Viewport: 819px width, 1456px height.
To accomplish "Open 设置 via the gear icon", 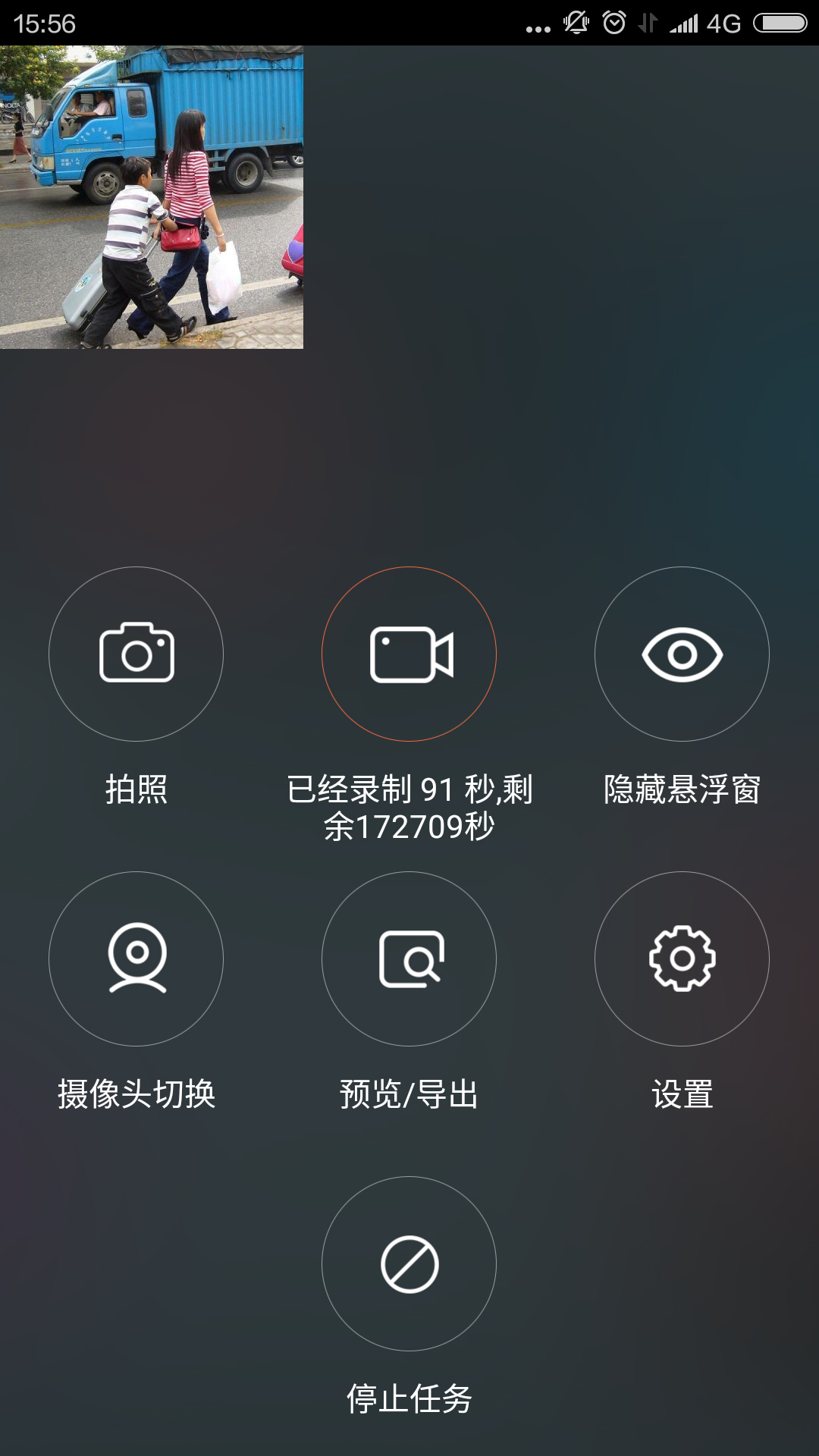I will pyautogui.click(x=682, y=959).
